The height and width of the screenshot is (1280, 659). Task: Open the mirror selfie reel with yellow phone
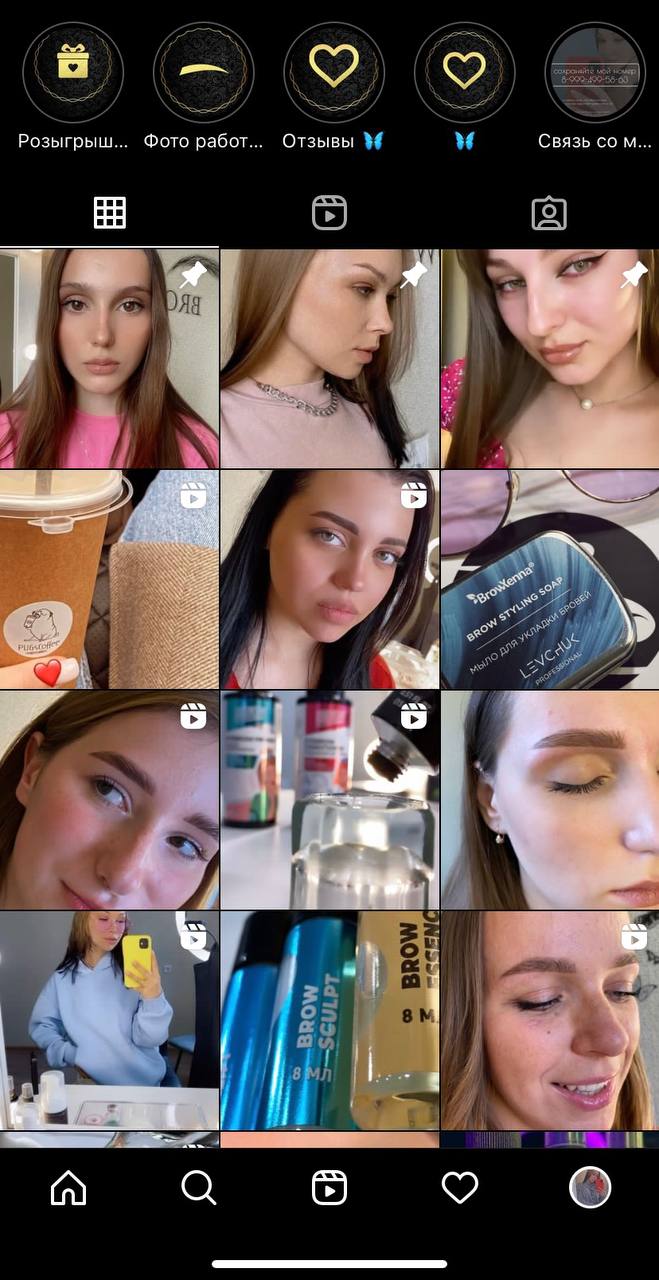pos(109,1020)
